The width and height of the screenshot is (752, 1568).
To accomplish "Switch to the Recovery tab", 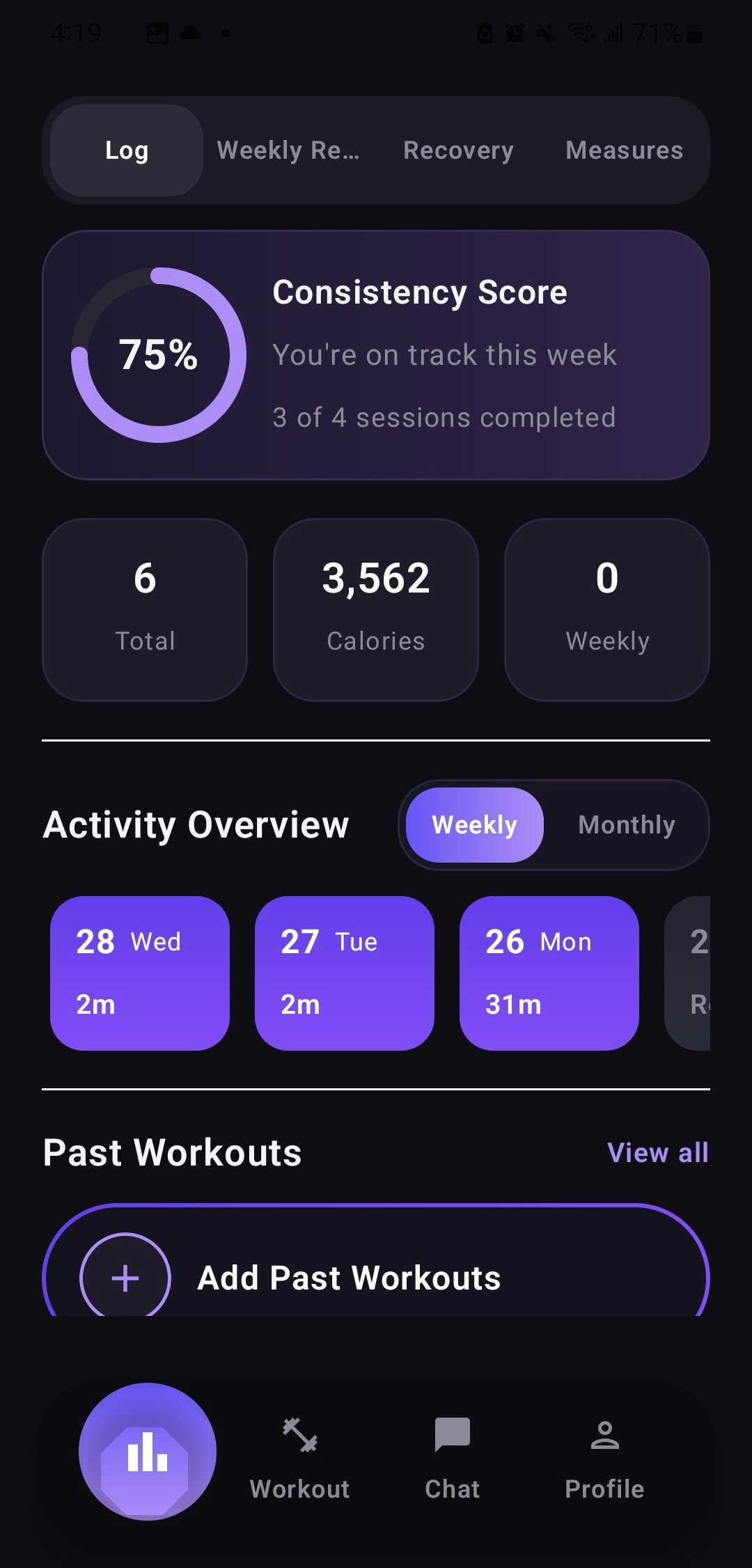I will (458, 150).
